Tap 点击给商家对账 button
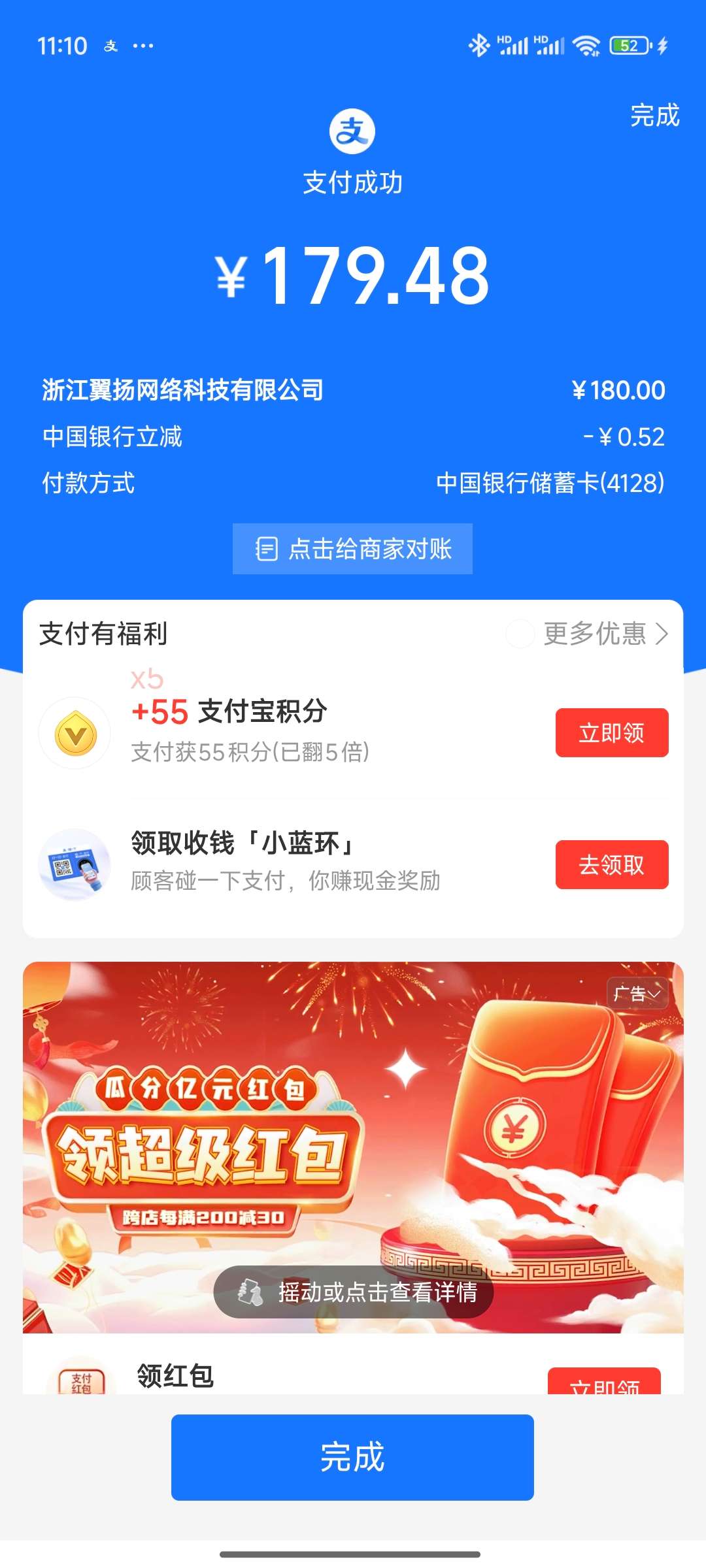 point(352,549)
